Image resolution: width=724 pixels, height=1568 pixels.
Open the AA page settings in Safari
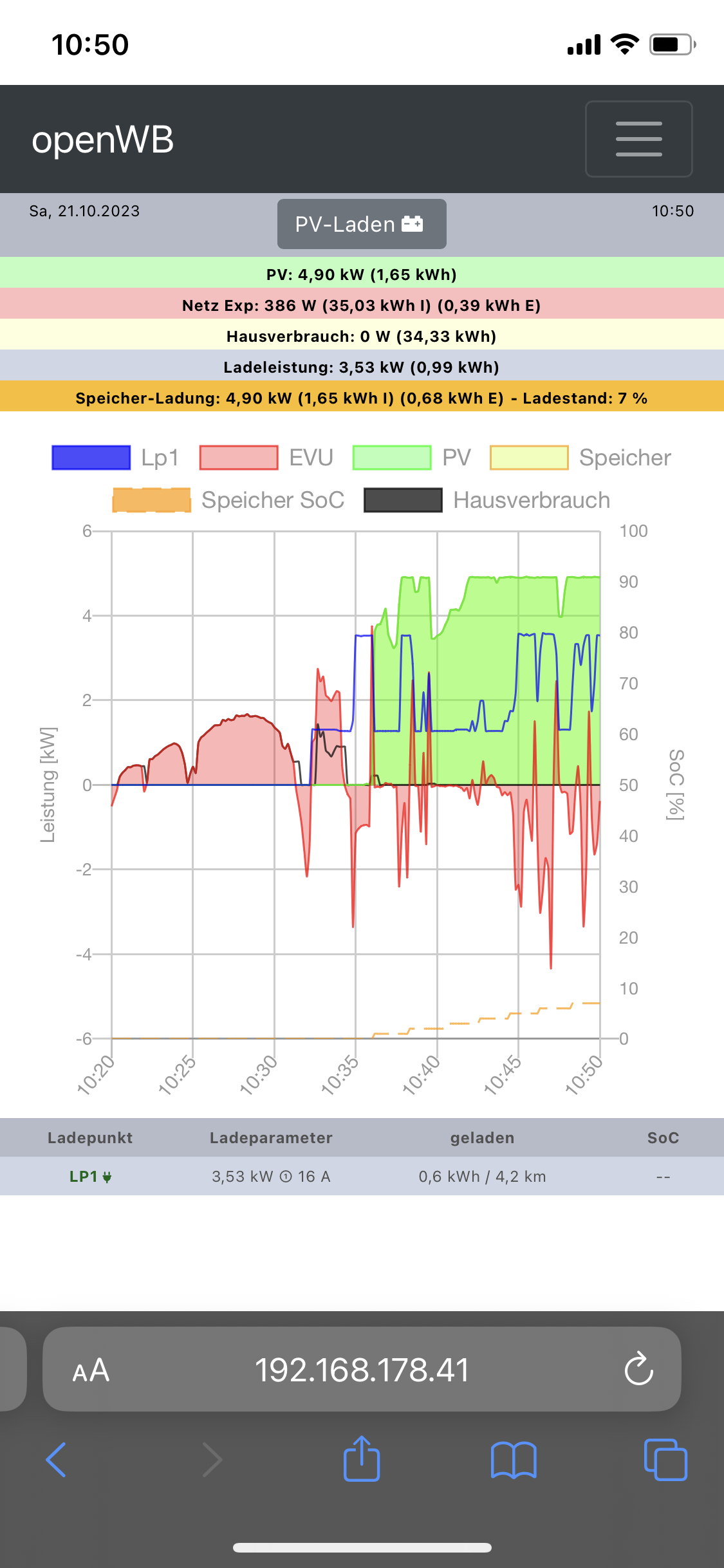click(91, 1370)
